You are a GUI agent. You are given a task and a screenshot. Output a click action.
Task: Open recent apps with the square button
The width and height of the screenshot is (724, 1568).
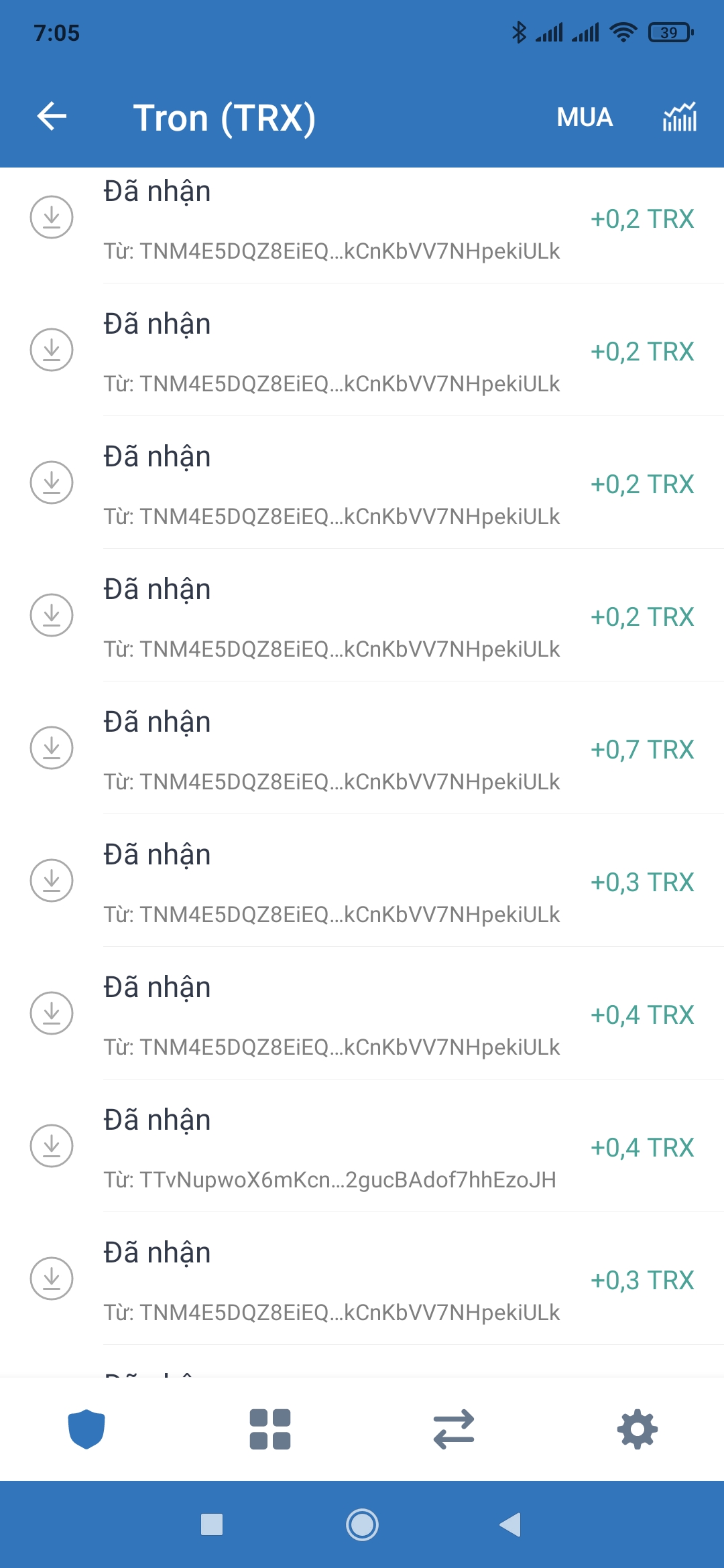[x=212, y=1524]
